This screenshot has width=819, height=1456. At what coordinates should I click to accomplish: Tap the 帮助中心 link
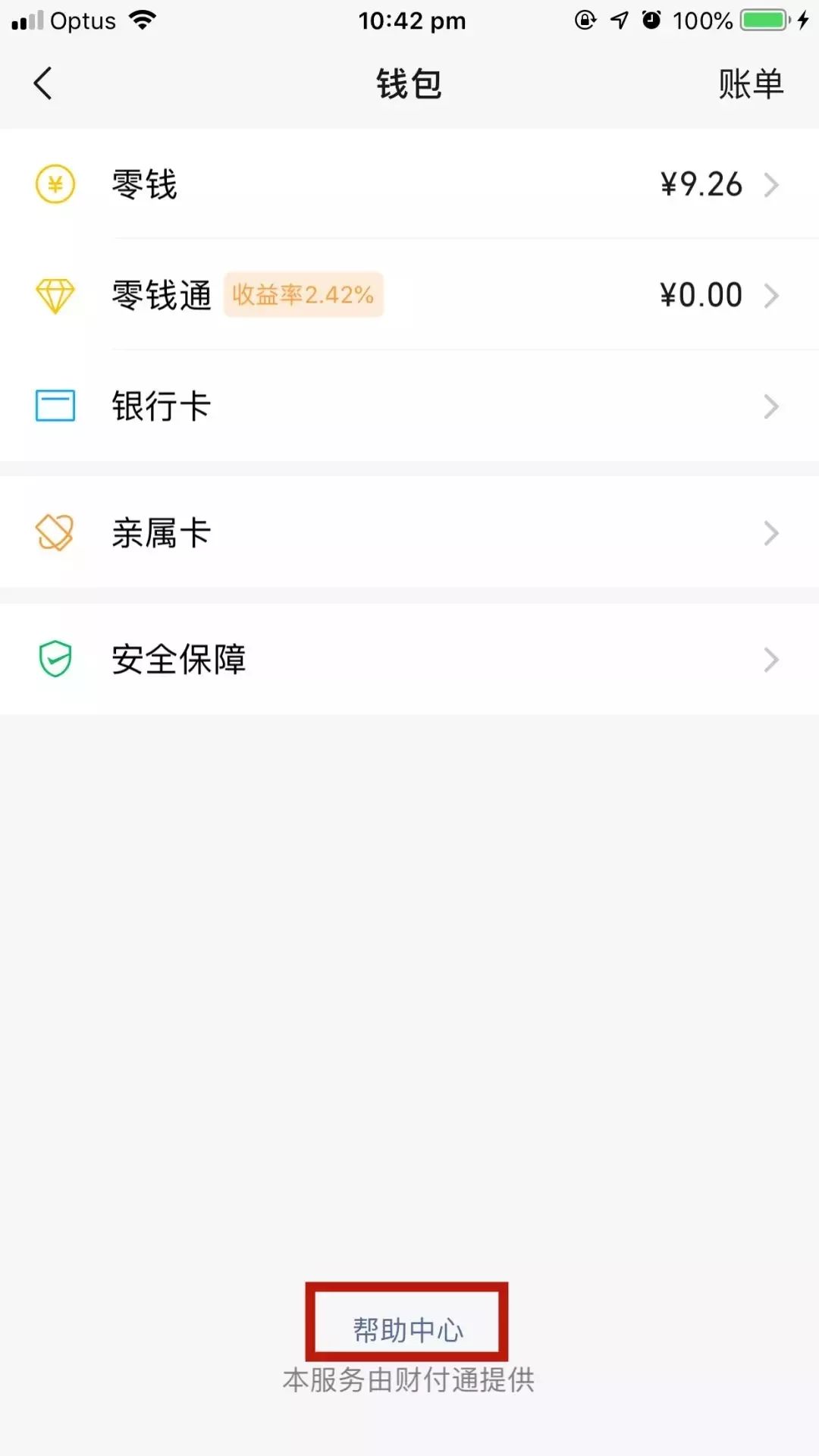(407, 1330)
